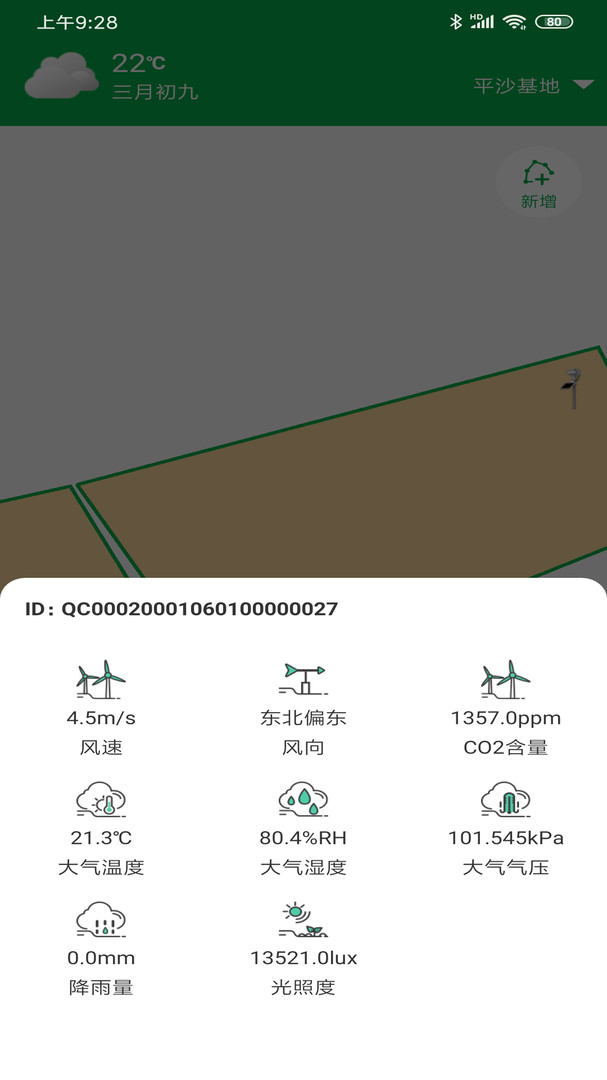Tap the 新增 add-area button

[x=539, y=183]
